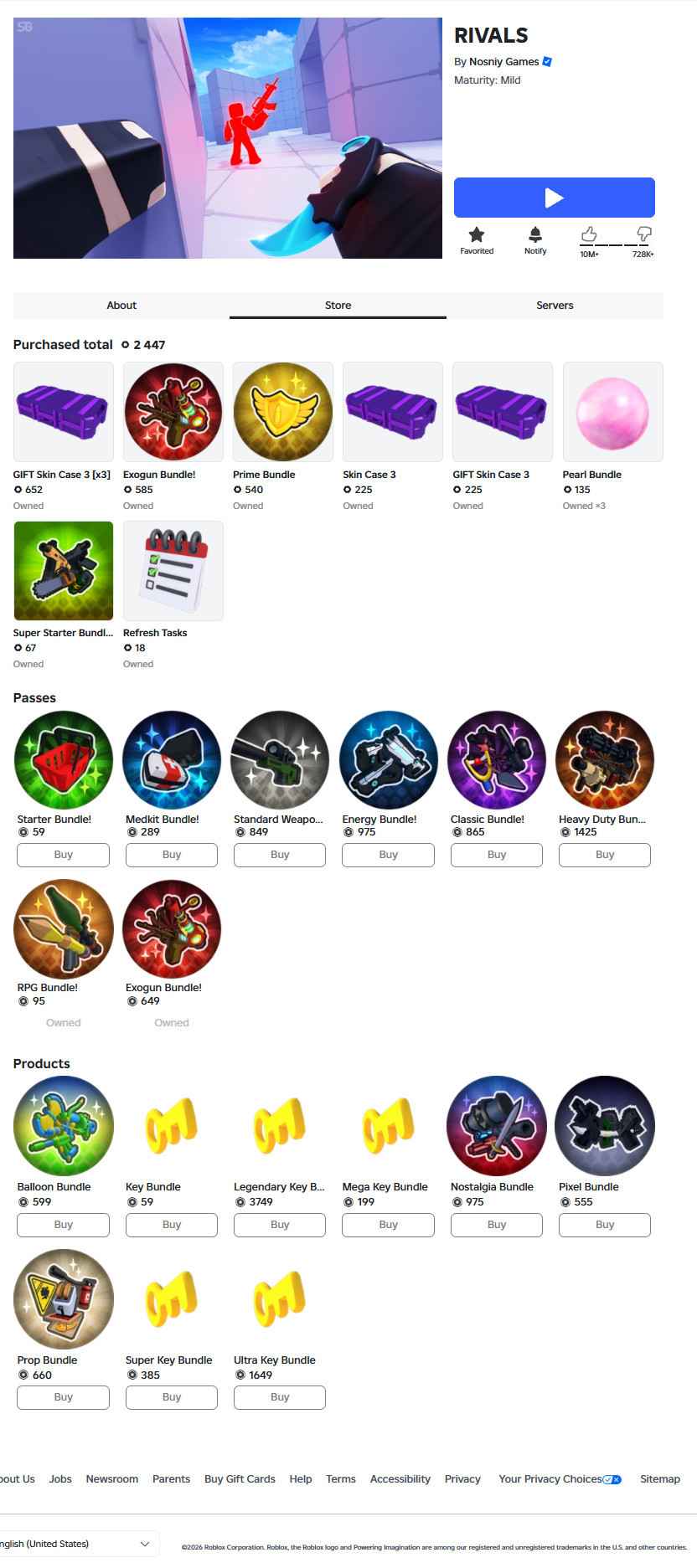The width and height of the screenshot is (697, 1568).
Task: Switch to the About tab
Action: [x=121, y=306]
